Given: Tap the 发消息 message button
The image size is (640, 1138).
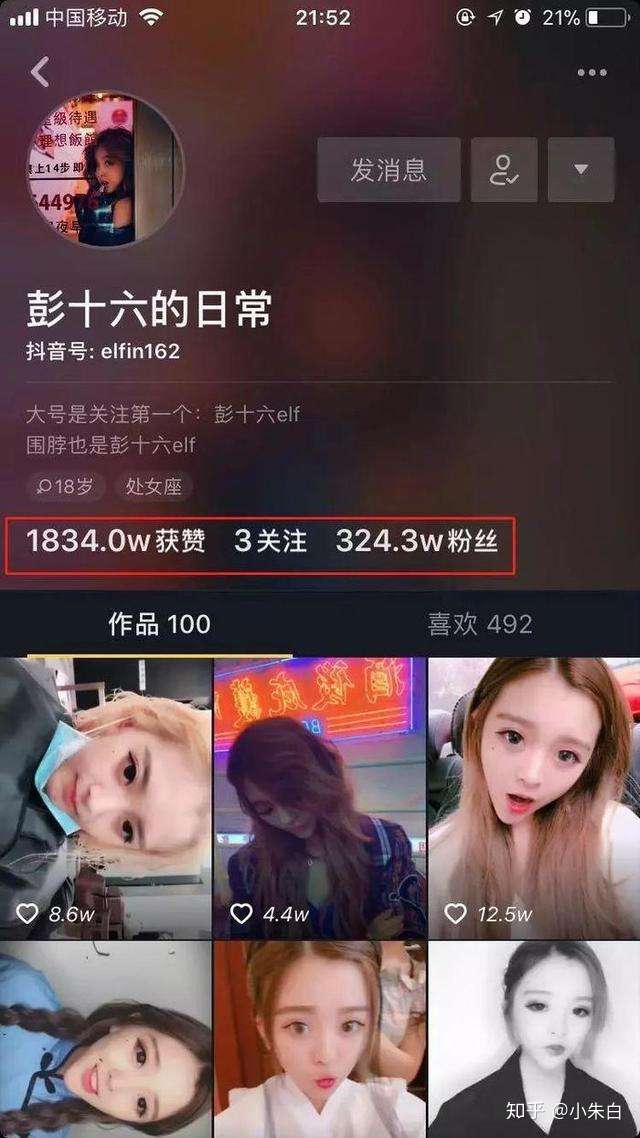Looking at the screenshot, I should pyautogui.click(x=389, y=170).
